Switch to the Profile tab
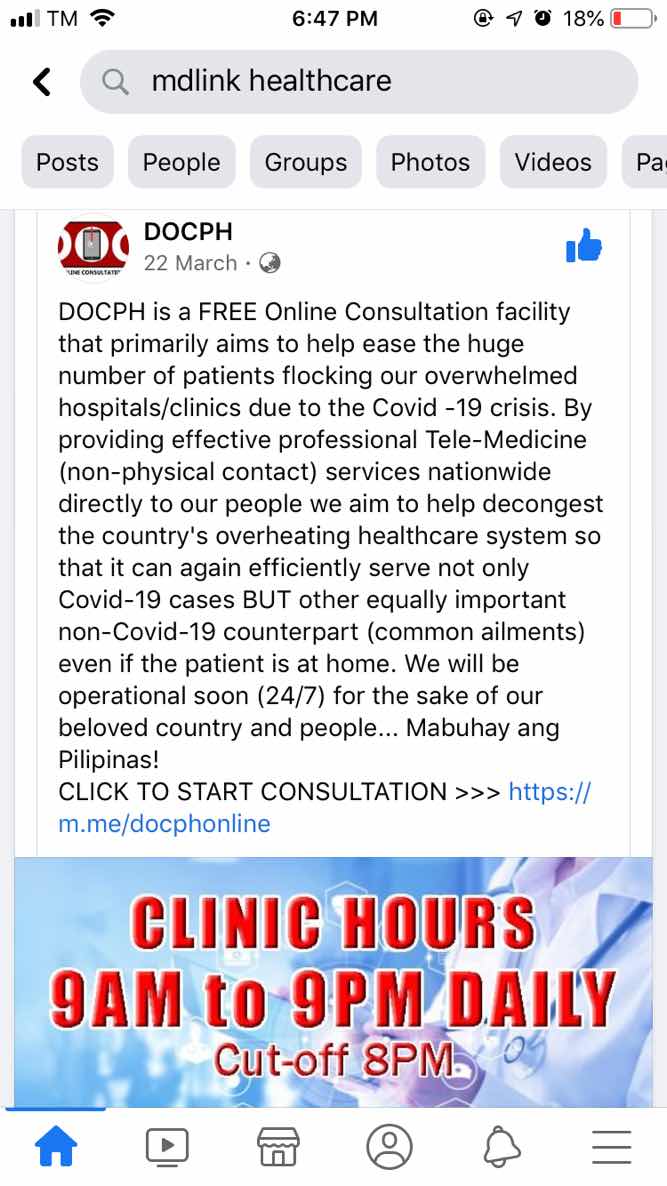The height and width of the screenshot is (1186, 667). click(x=389, y=1146)
